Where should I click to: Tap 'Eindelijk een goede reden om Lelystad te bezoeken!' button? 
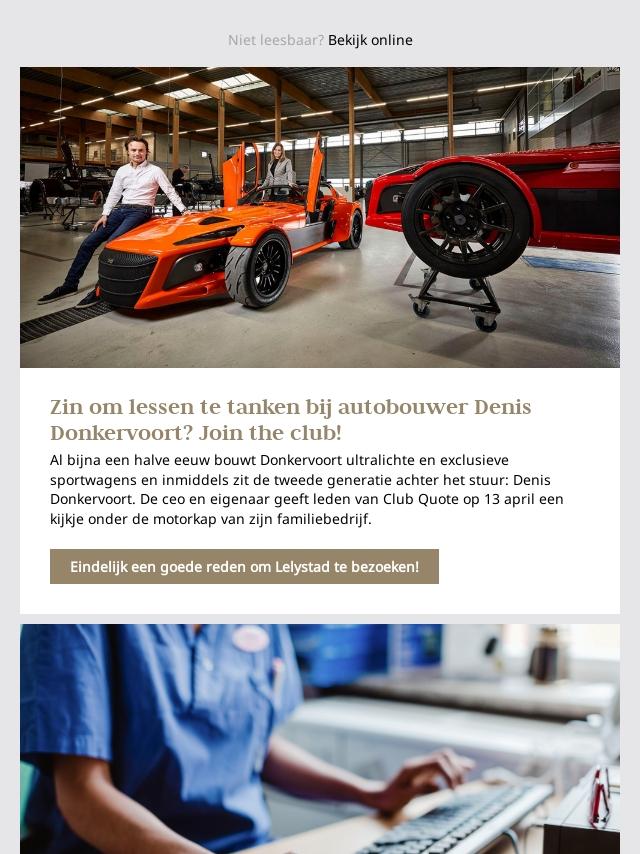(x=244, y=566)
